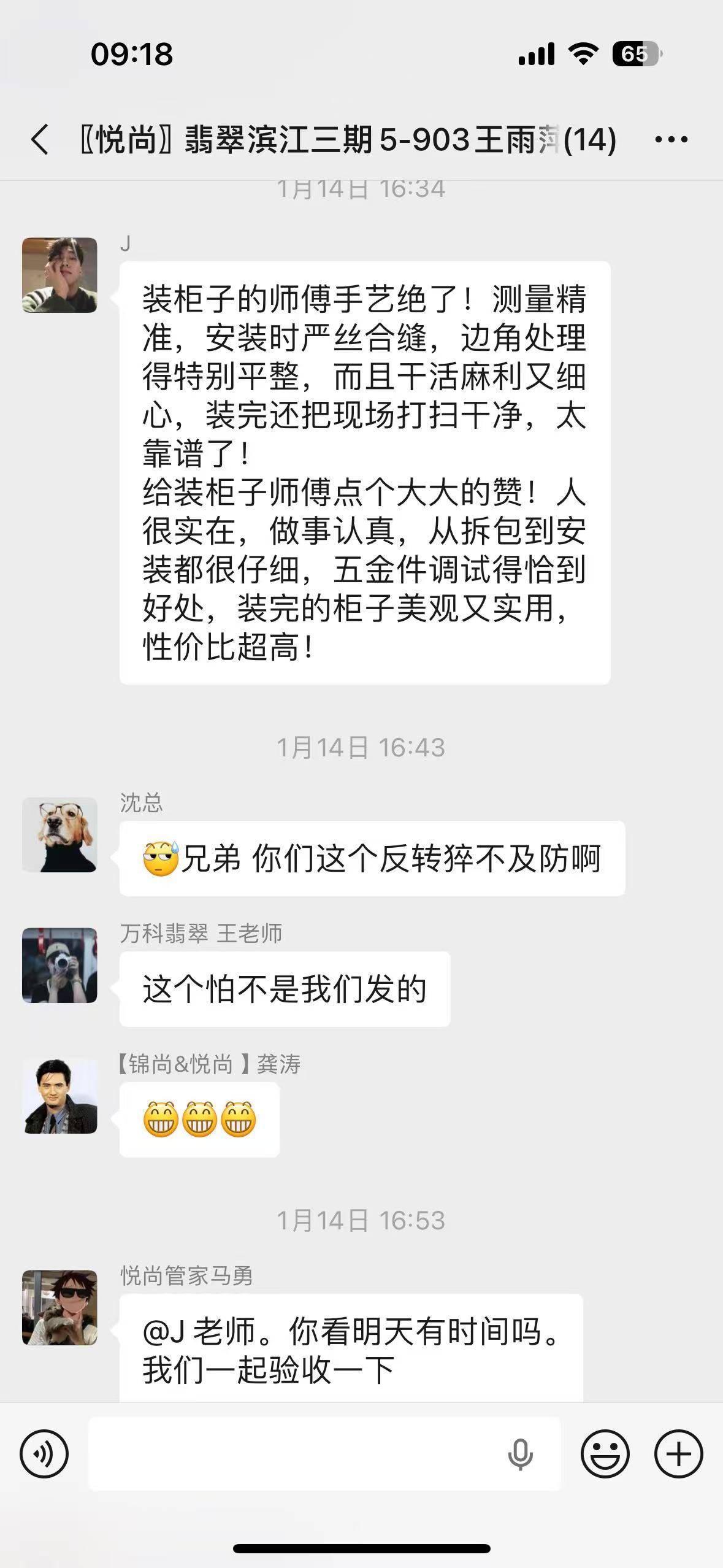Select J's long cabinet review message
Image resolution: width=723 pixels, height=1568 pixels.
click(365, 472)
